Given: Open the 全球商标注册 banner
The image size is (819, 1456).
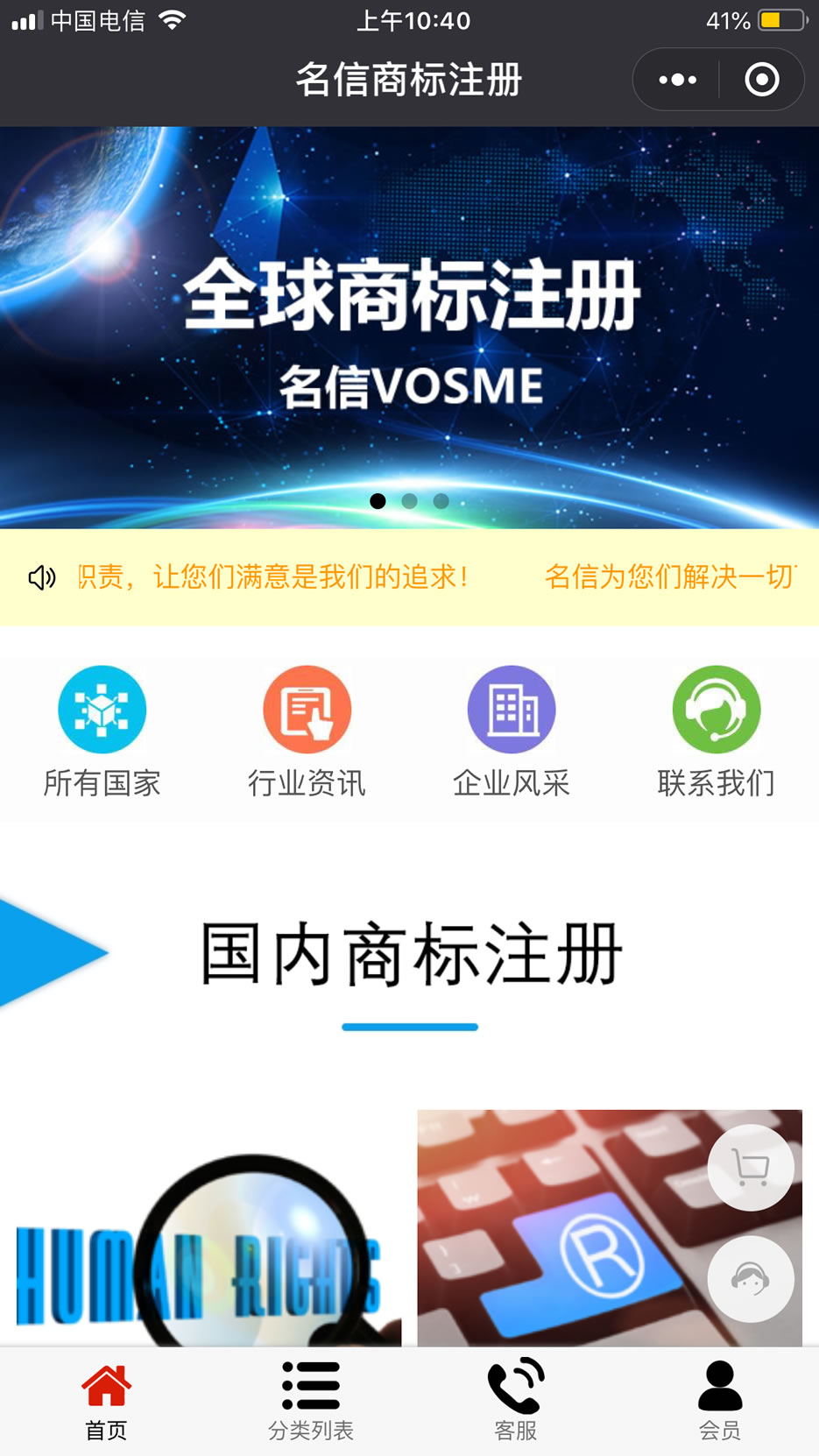Looking at the screenshot, I should point(409,327).
